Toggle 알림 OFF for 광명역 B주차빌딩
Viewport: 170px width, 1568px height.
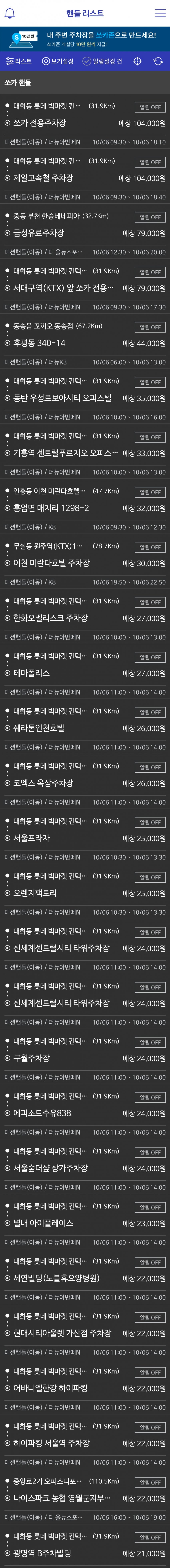click(x=150, y=1537)
